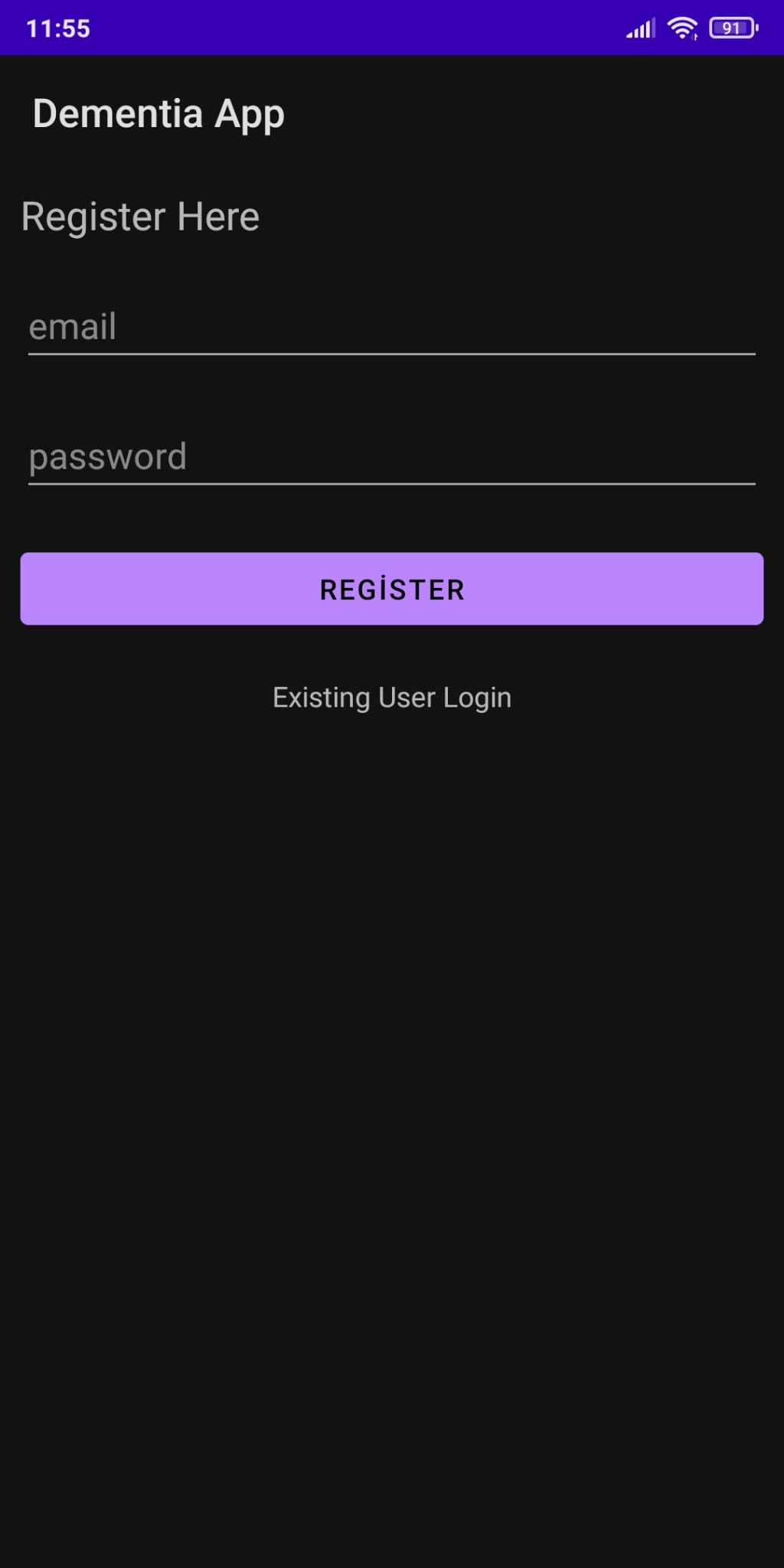Click the Existing User Login text
Screen dimensions: 784x1568
click(x=391, y=697)
